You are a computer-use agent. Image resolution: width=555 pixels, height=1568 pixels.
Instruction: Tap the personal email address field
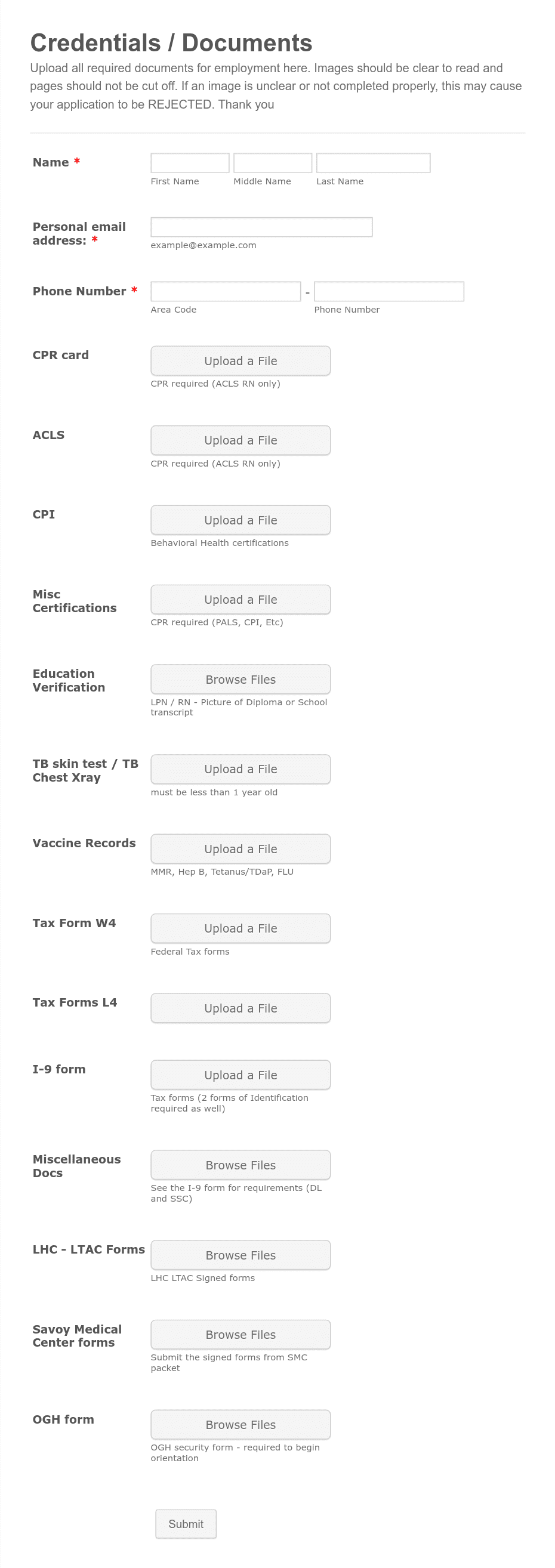coord(261,227)
